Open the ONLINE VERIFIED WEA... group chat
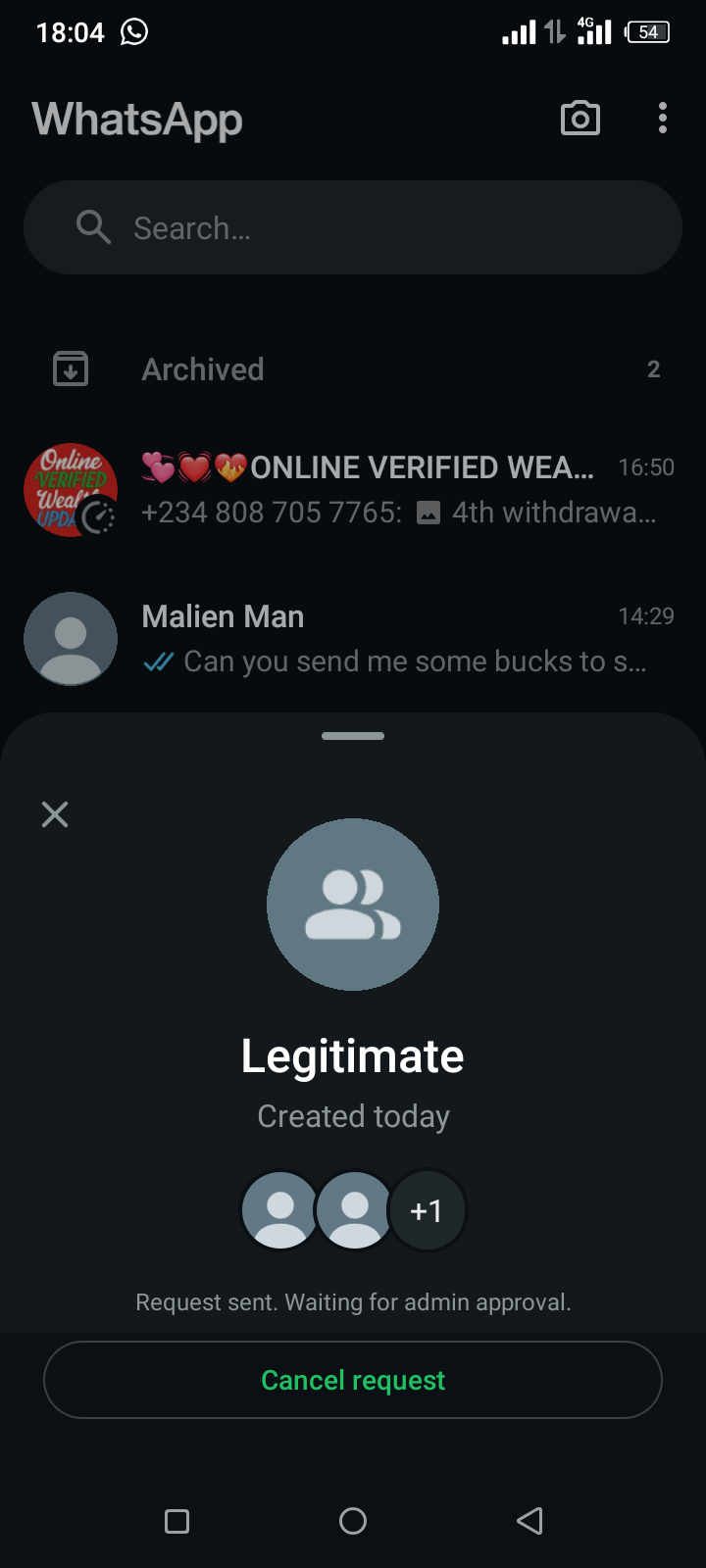The height and width of the screenshot is (1568, 706). click(392, 490)
